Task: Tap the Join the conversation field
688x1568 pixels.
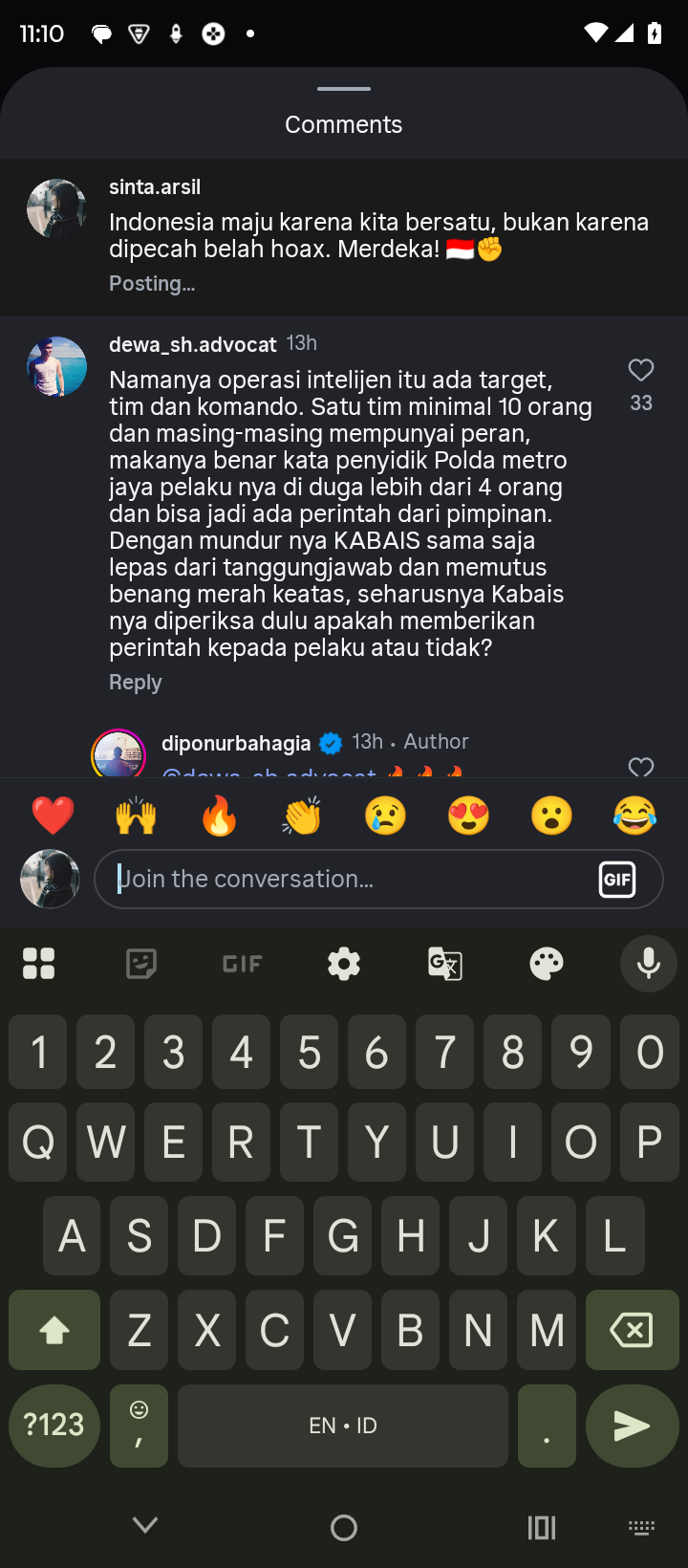Action: click(344, 879)
